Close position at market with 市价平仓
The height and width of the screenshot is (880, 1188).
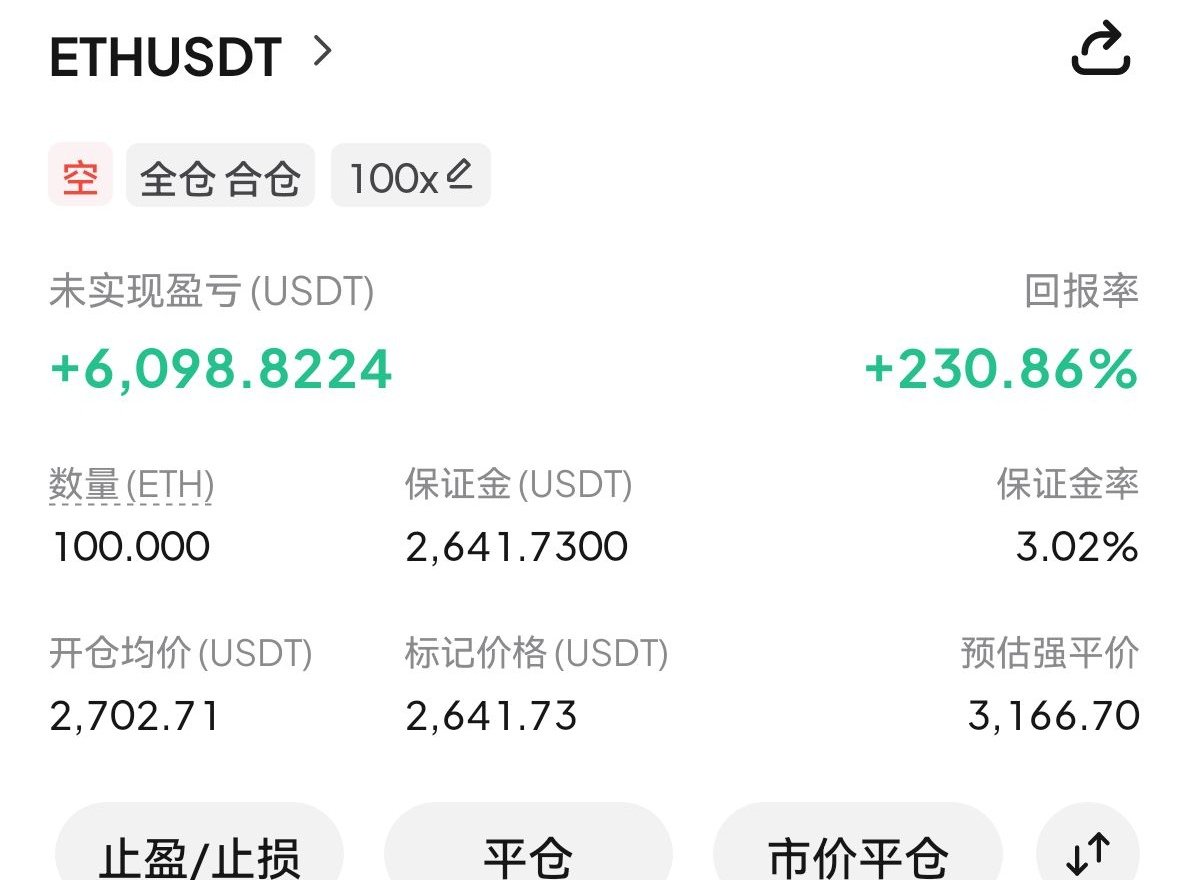click(857, 852)
